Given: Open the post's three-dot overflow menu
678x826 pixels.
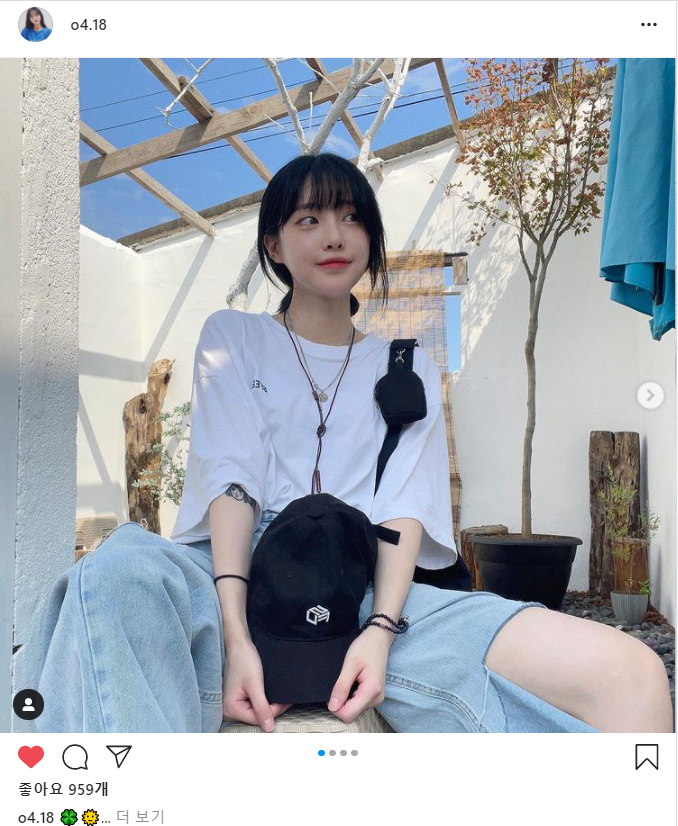Looking at the screenshot, I should tap(649, 25).
